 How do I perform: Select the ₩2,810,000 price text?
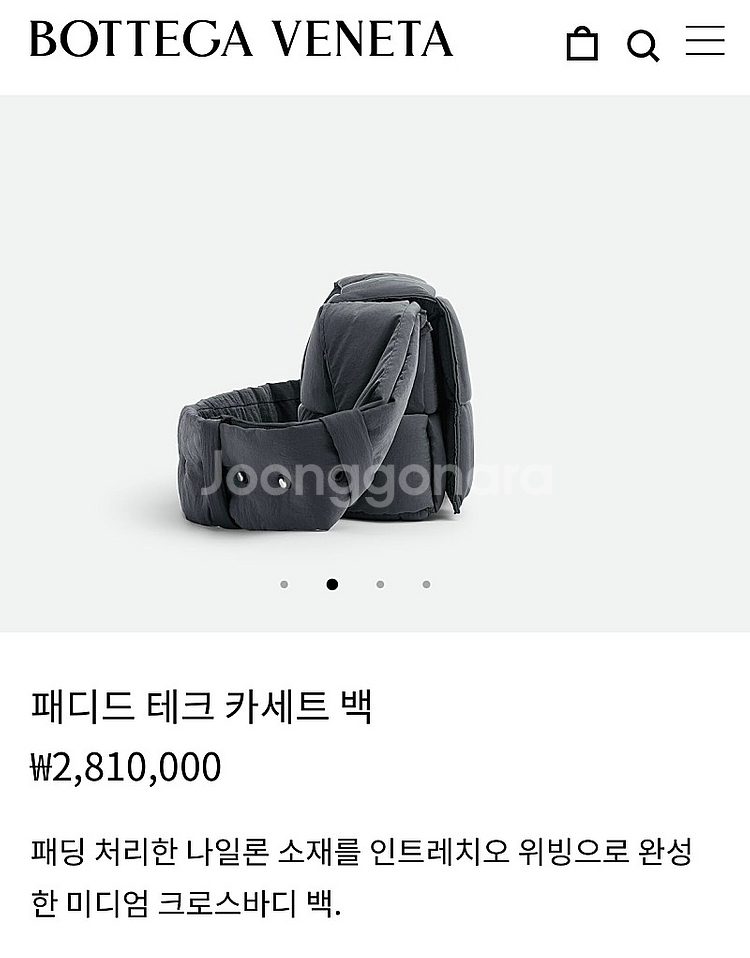tap(128, 767)
